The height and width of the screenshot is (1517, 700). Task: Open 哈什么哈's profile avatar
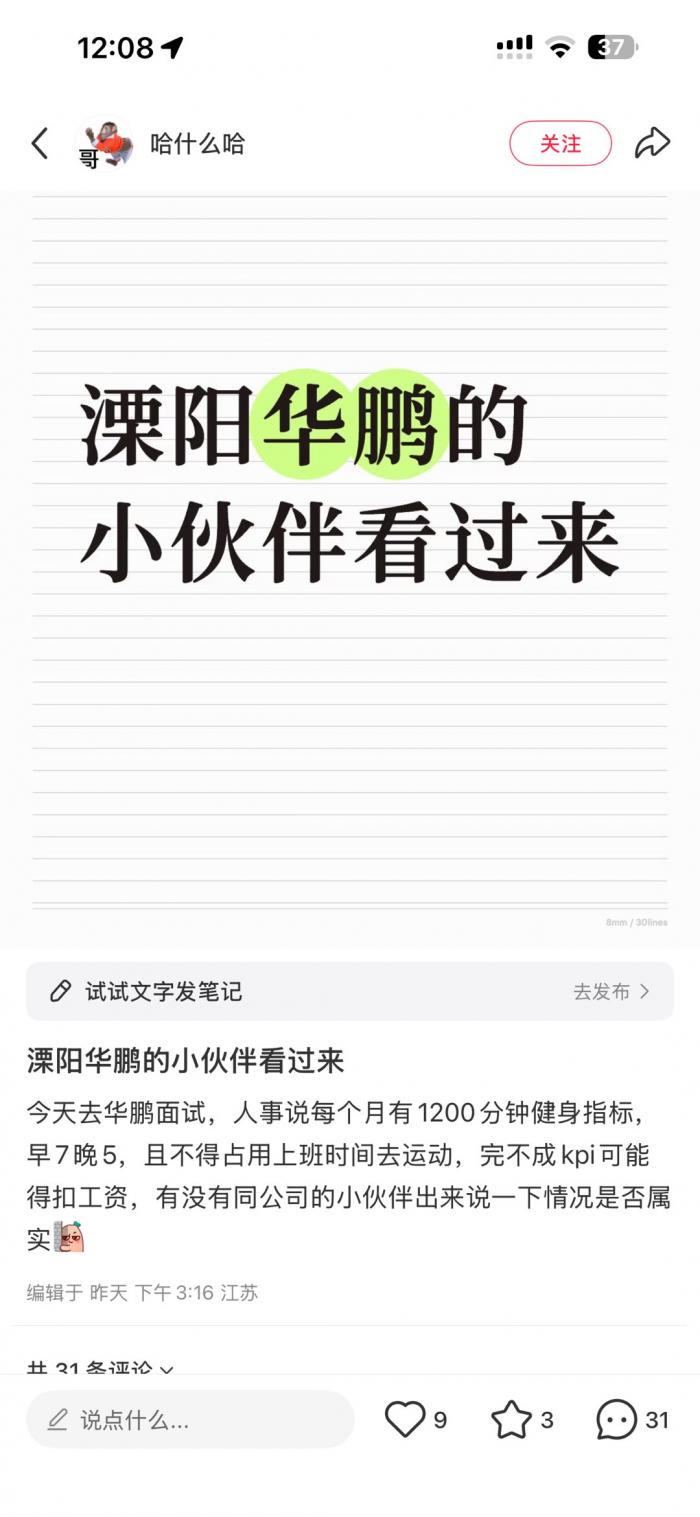pyautogui.click(x=103, y=144)
